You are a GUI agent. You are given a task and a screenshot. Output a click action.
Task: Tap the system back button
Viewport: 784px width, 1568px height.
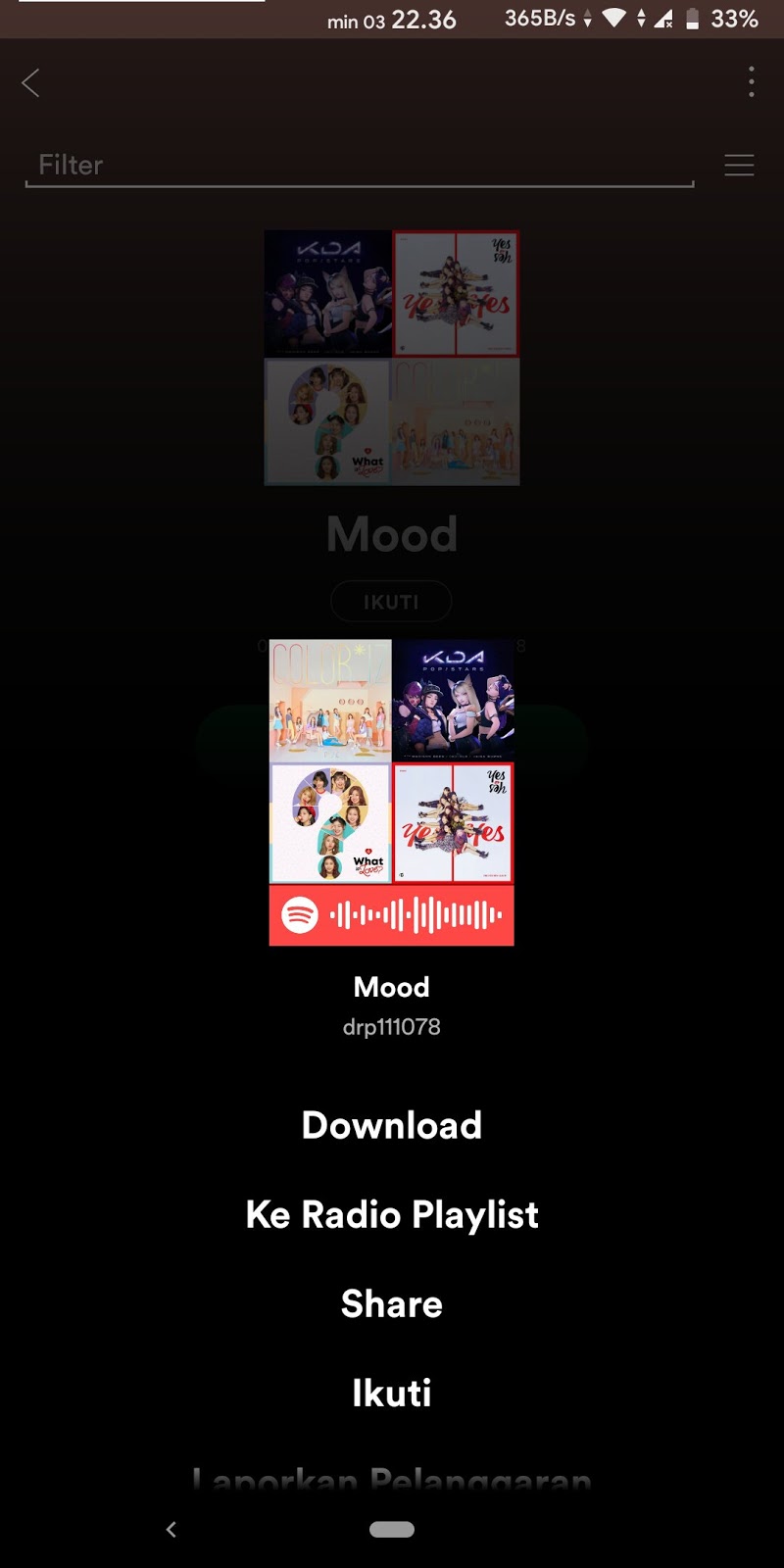click(x=171, y=1529)
